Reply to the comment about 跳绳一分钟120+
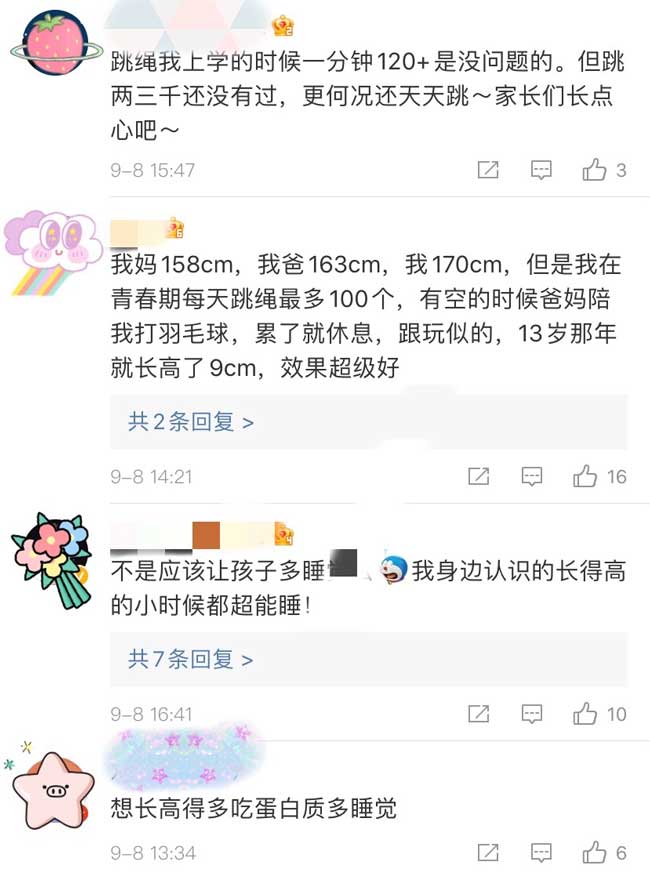This screenshot has width=650, height=878. pyautogui.click(x=541, y=170)
